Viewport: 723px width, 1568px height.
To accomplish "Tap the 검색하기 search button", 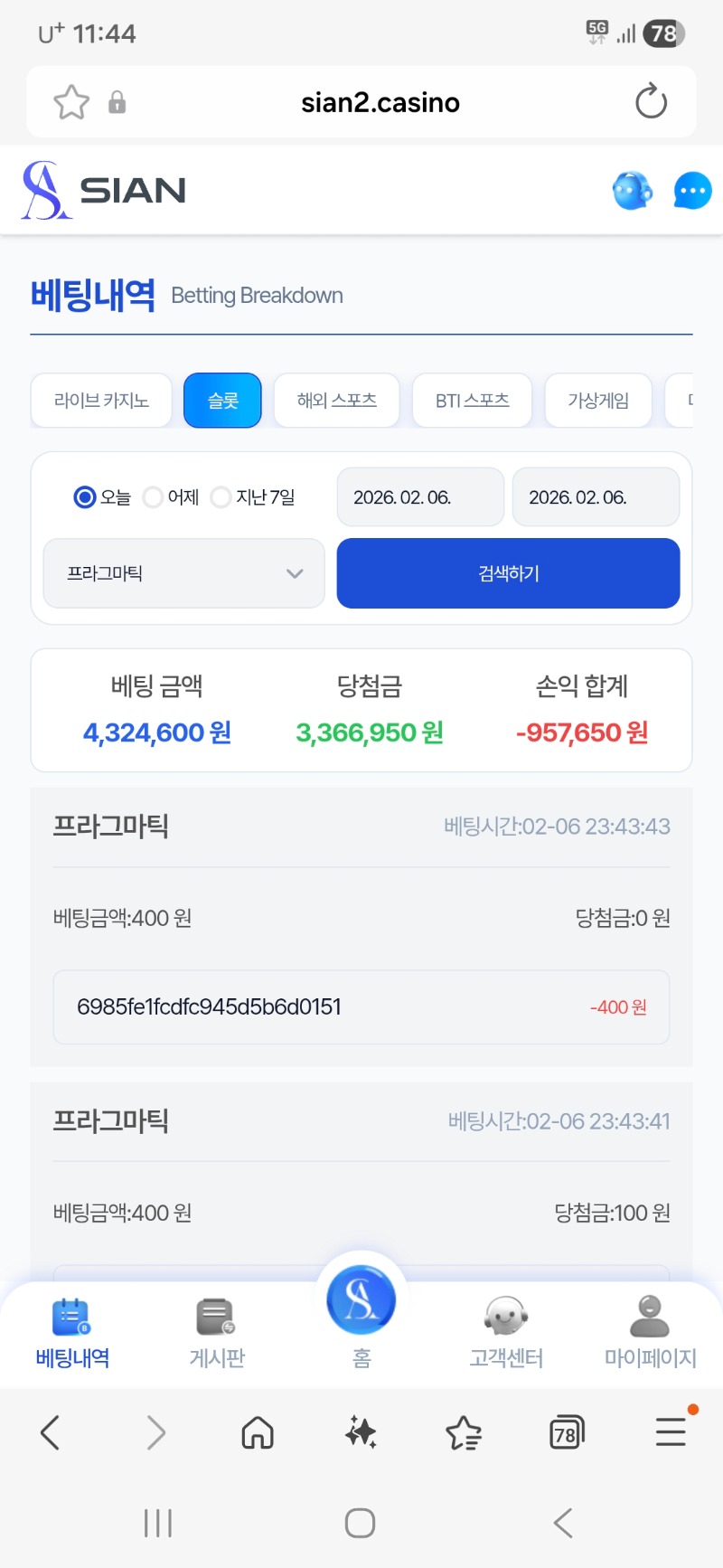I will click(x=508, y=573).
